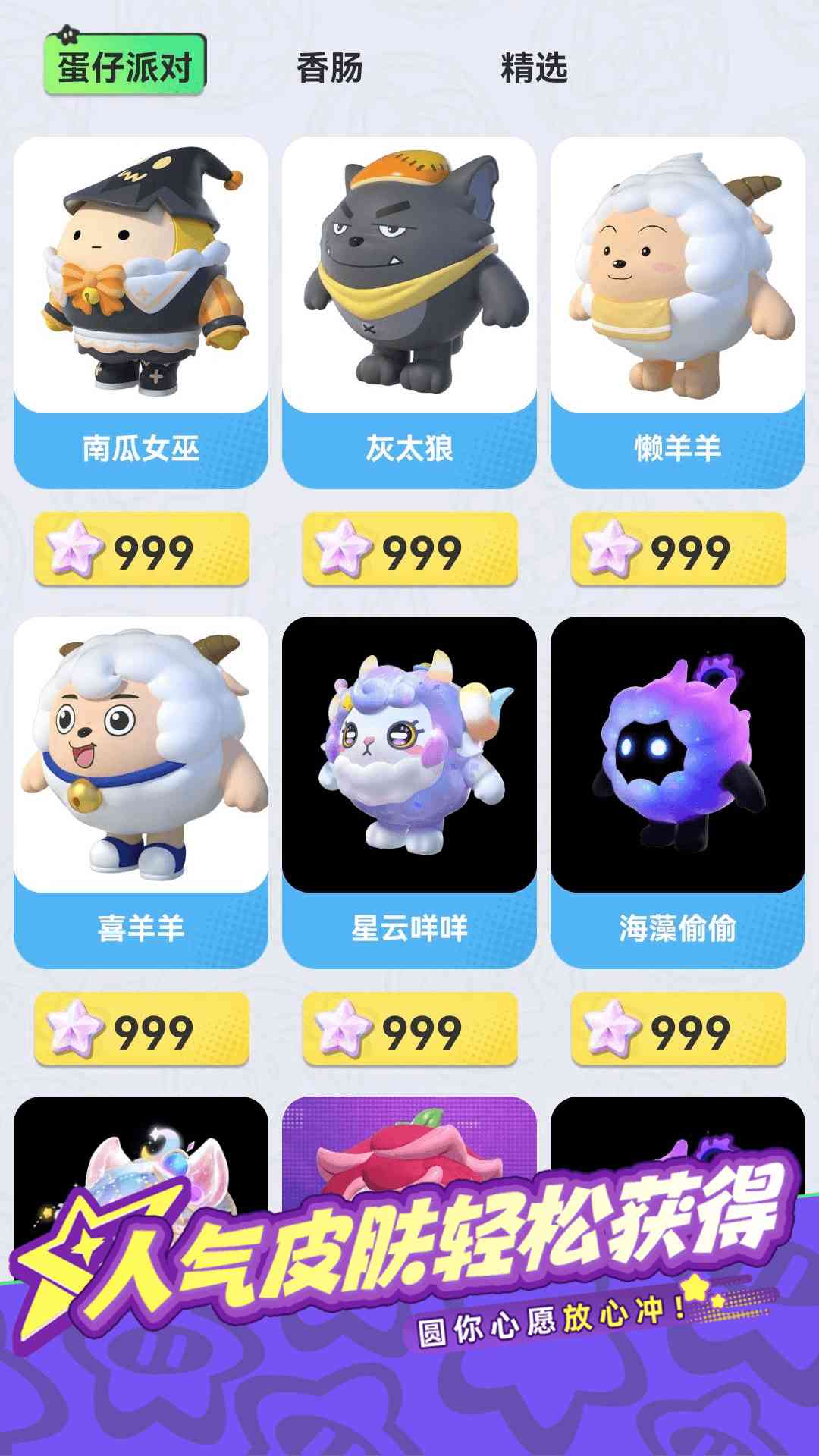Switch to the 香肠 tab
This screenshot has width=819, height=1456.
(329, 68)
